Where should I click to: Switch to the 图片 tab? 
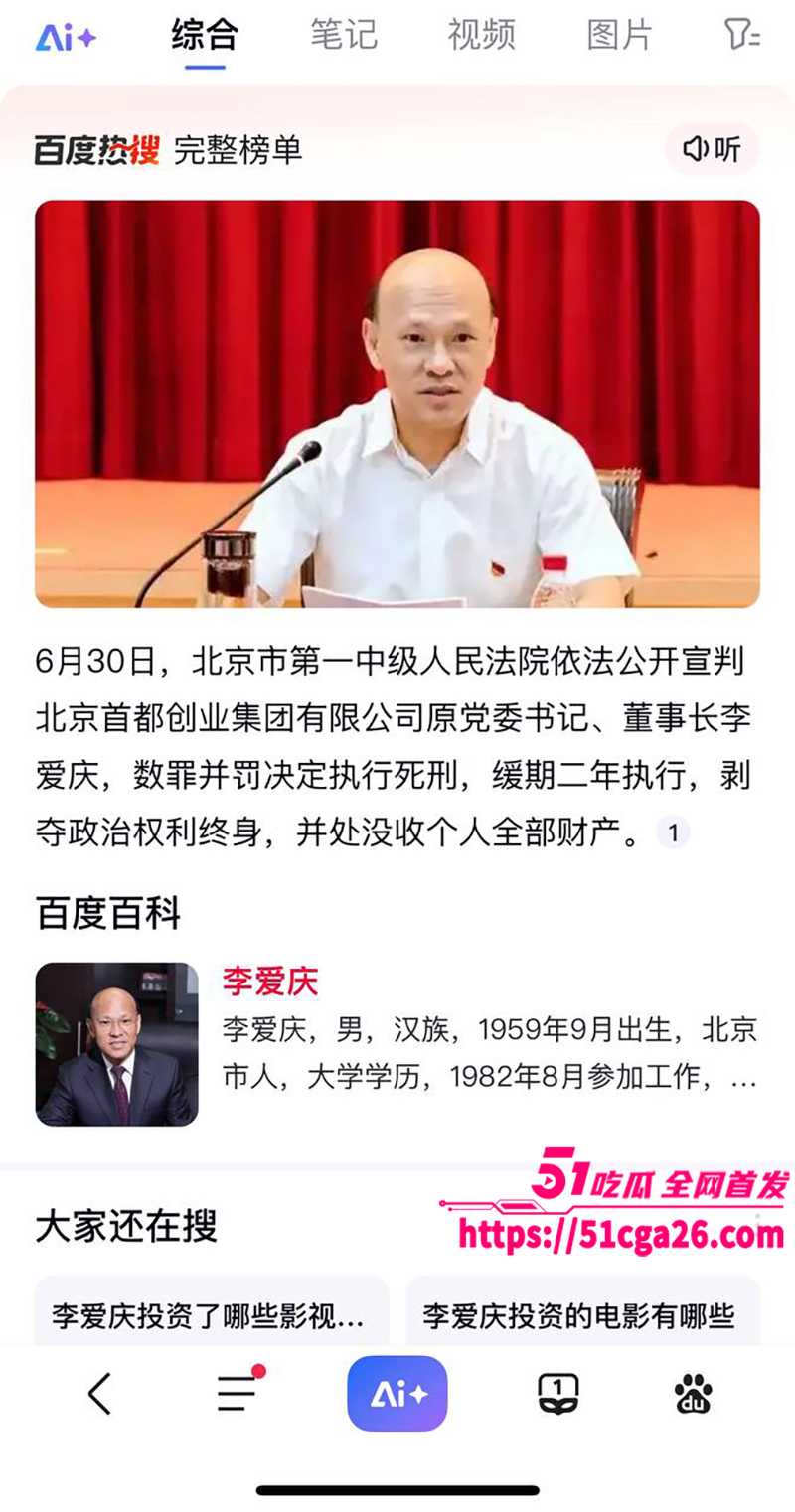[x=619, y=35]
